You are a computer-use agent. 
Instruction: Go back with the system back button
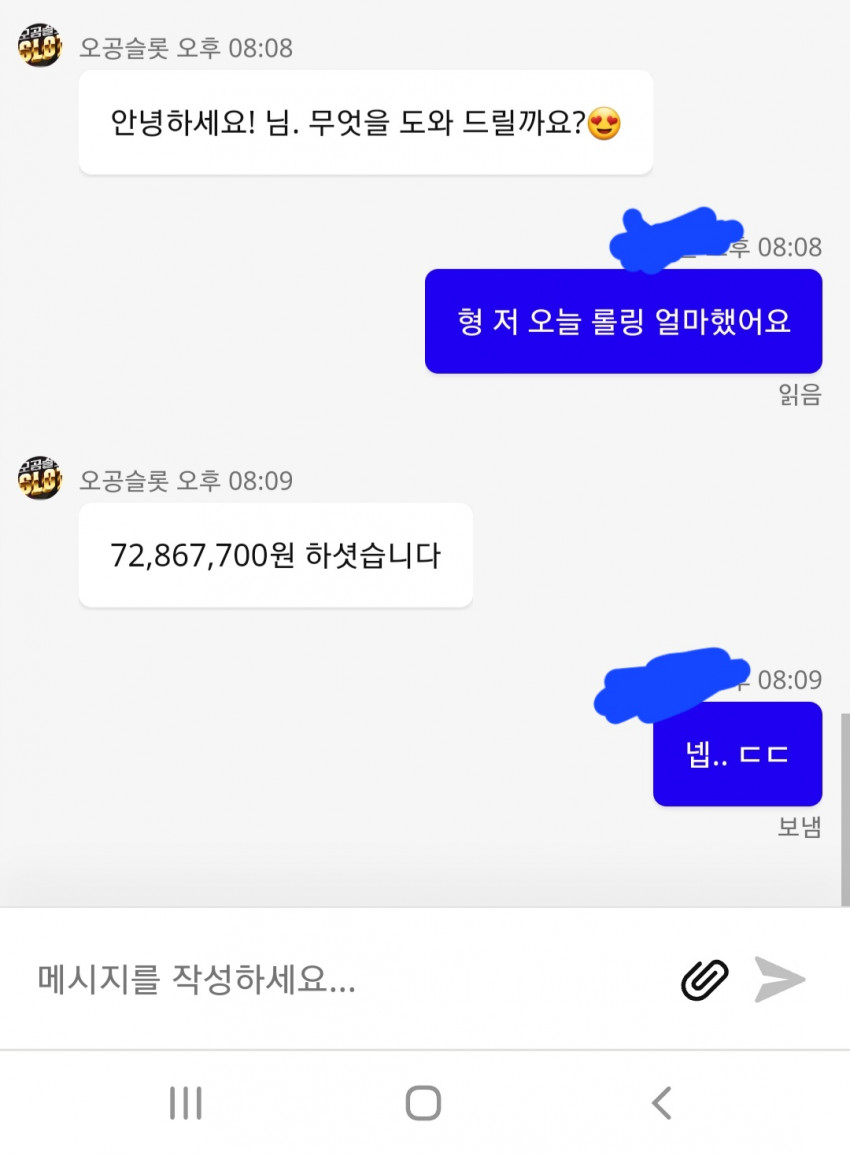[x=661, y=1103]
